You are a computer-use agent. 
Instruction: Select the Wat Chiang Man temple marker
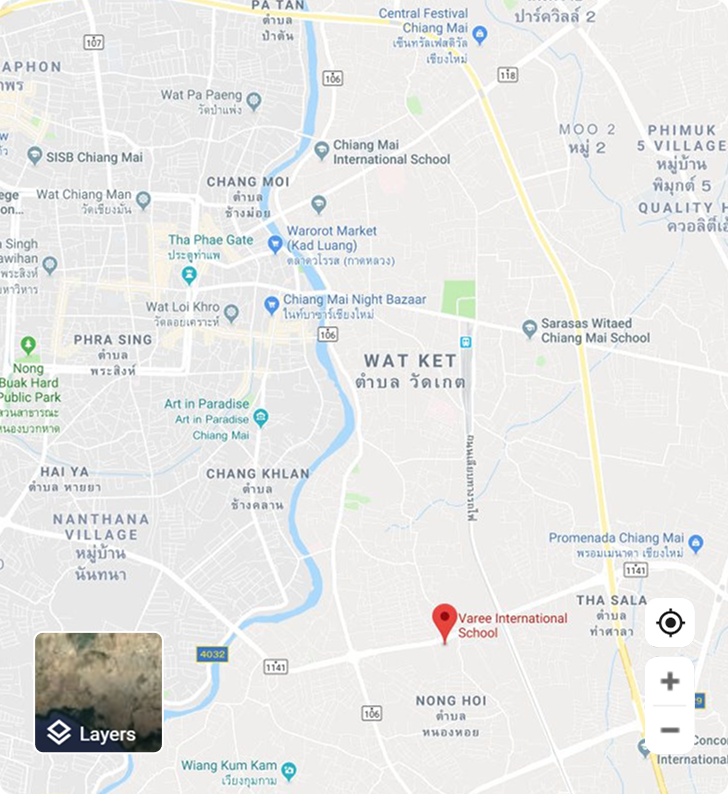tap(143, 200)
